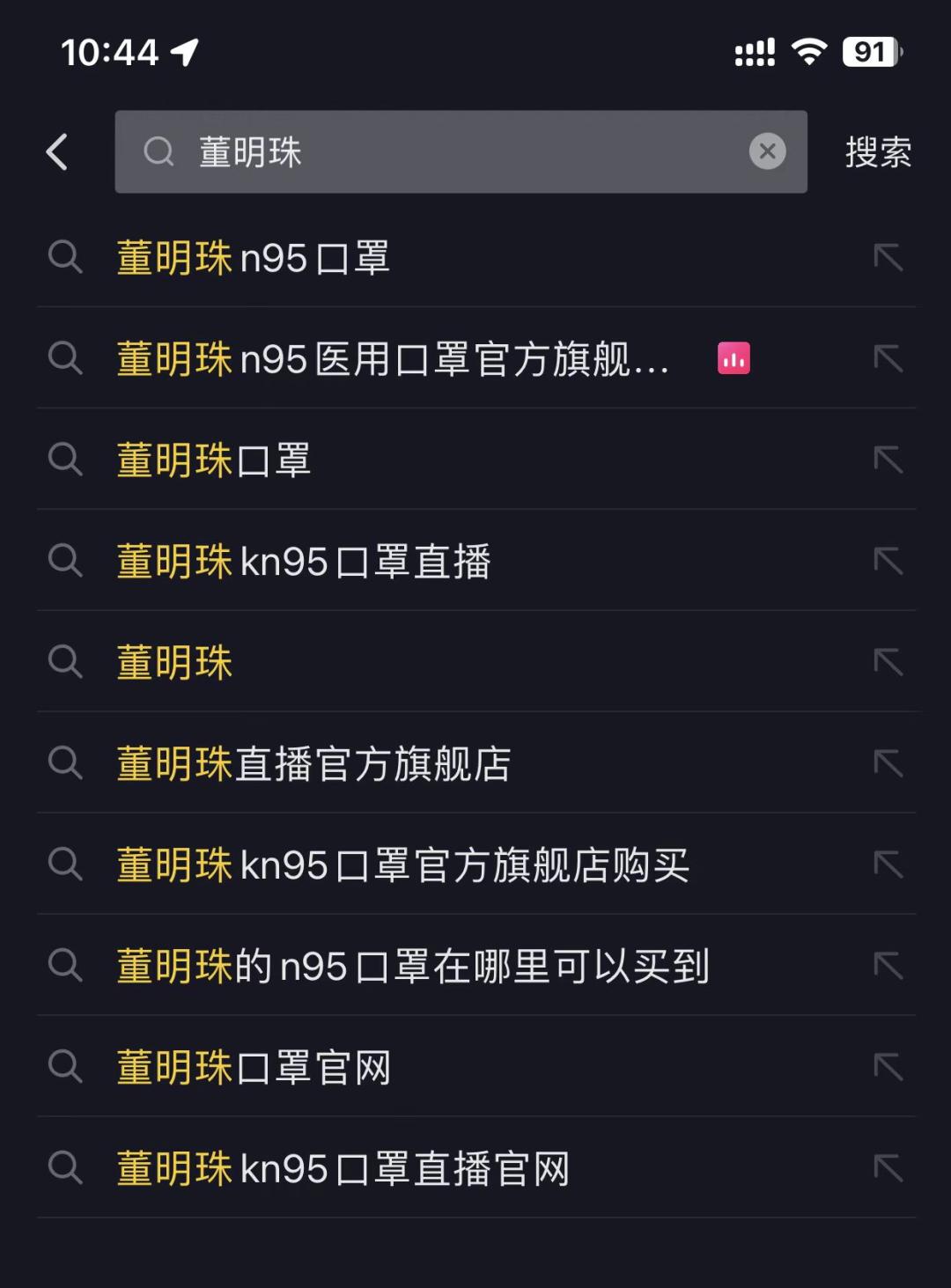The width and height of the screenshot is (951, 1288).
Task: Tap inside the search input field
Action: click(440, 151)
